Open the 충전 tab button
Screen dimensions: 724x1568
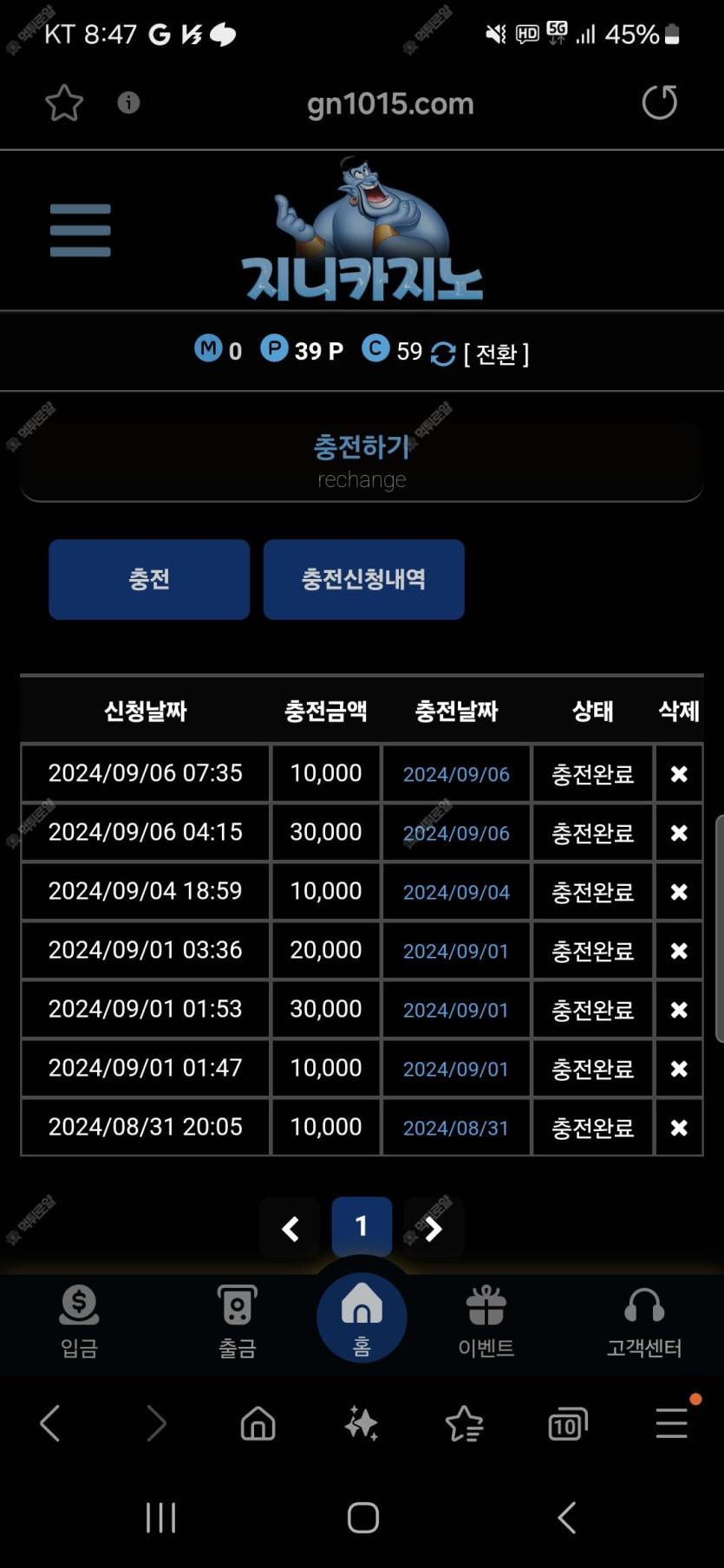click(x=149, y=579)
